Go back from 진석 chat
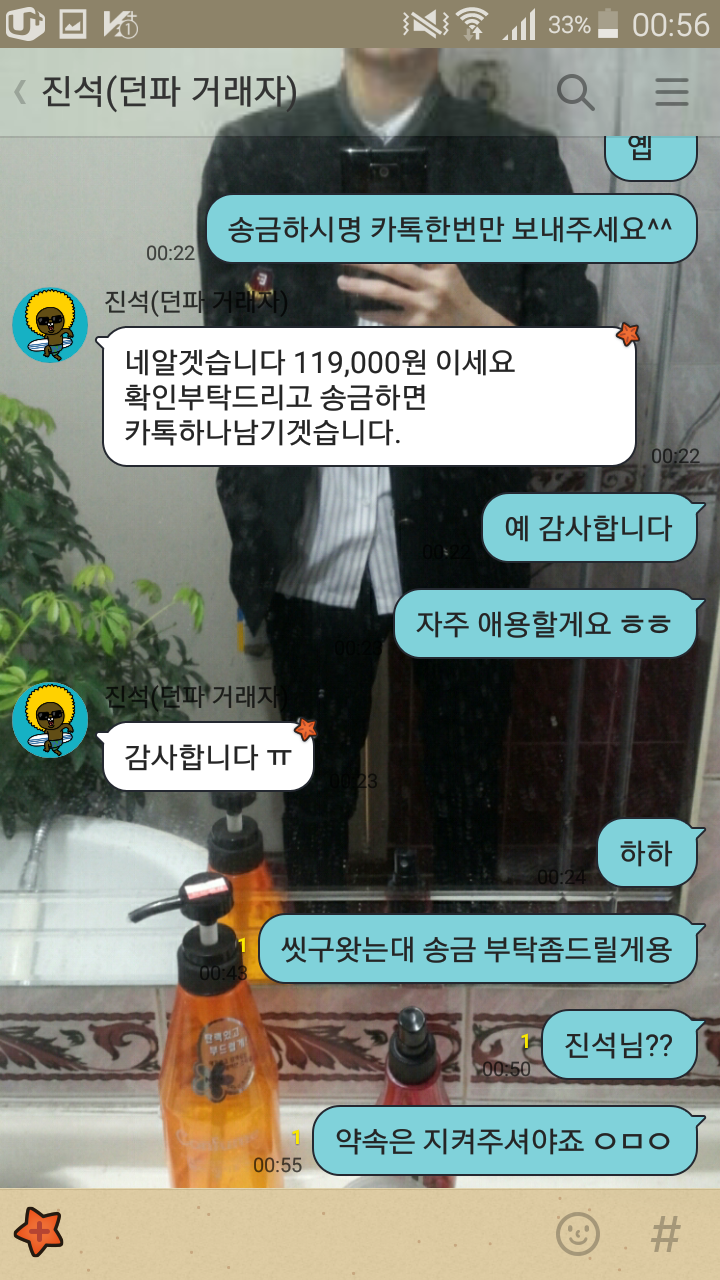720x1280 pixels. (x=20, y=93)
